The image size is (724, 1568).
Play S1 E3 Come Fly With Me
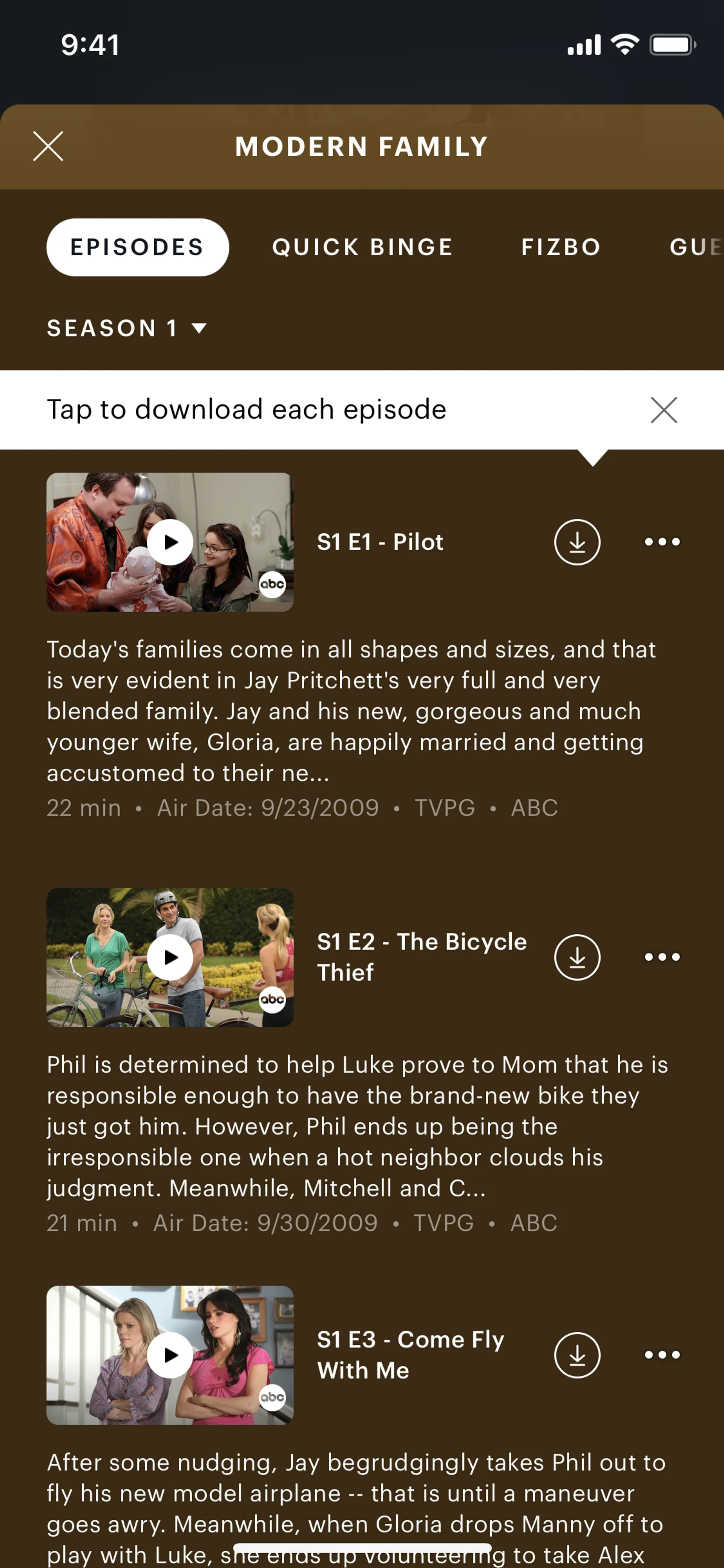(170, 1356)
